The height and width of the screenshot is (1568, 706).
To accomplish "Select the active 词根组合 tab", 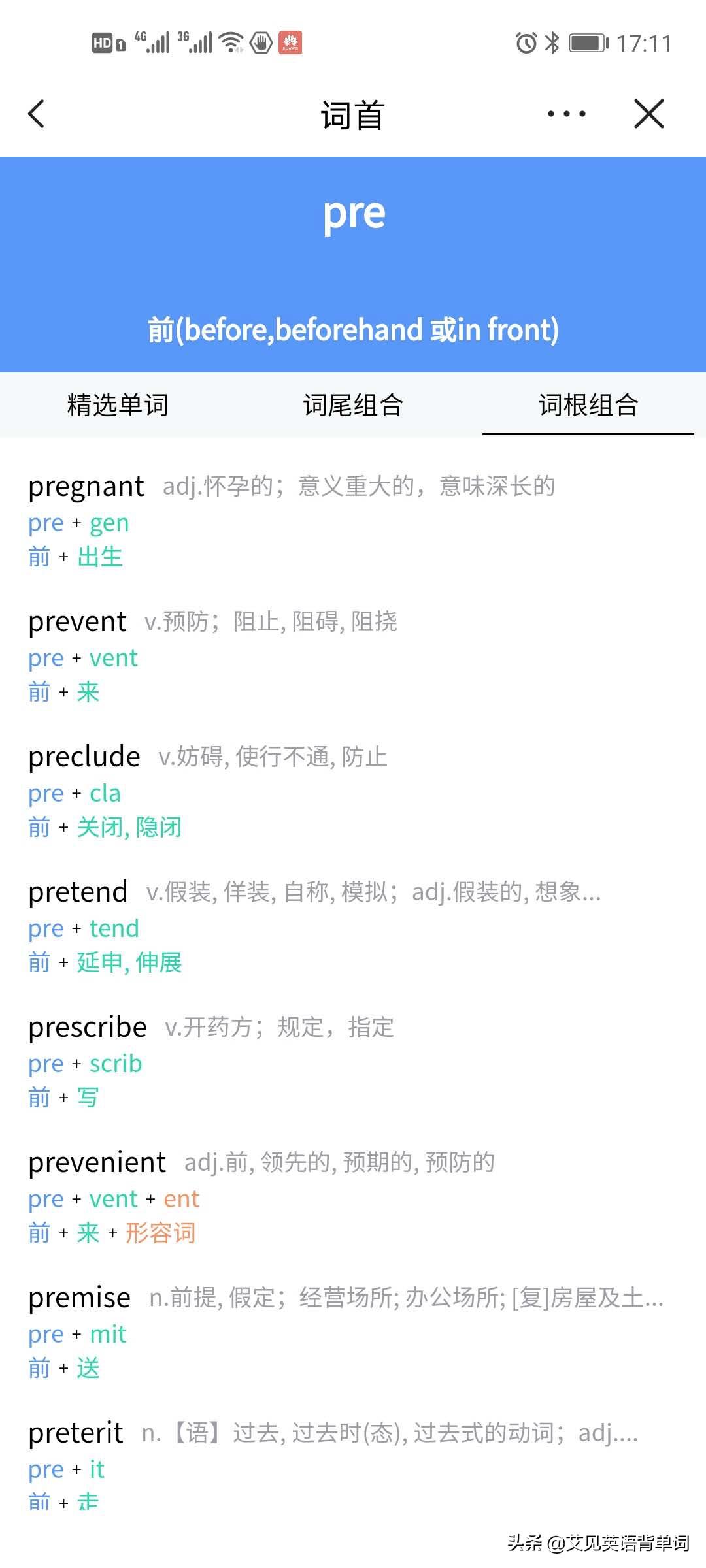I will (x=588, y=405).
